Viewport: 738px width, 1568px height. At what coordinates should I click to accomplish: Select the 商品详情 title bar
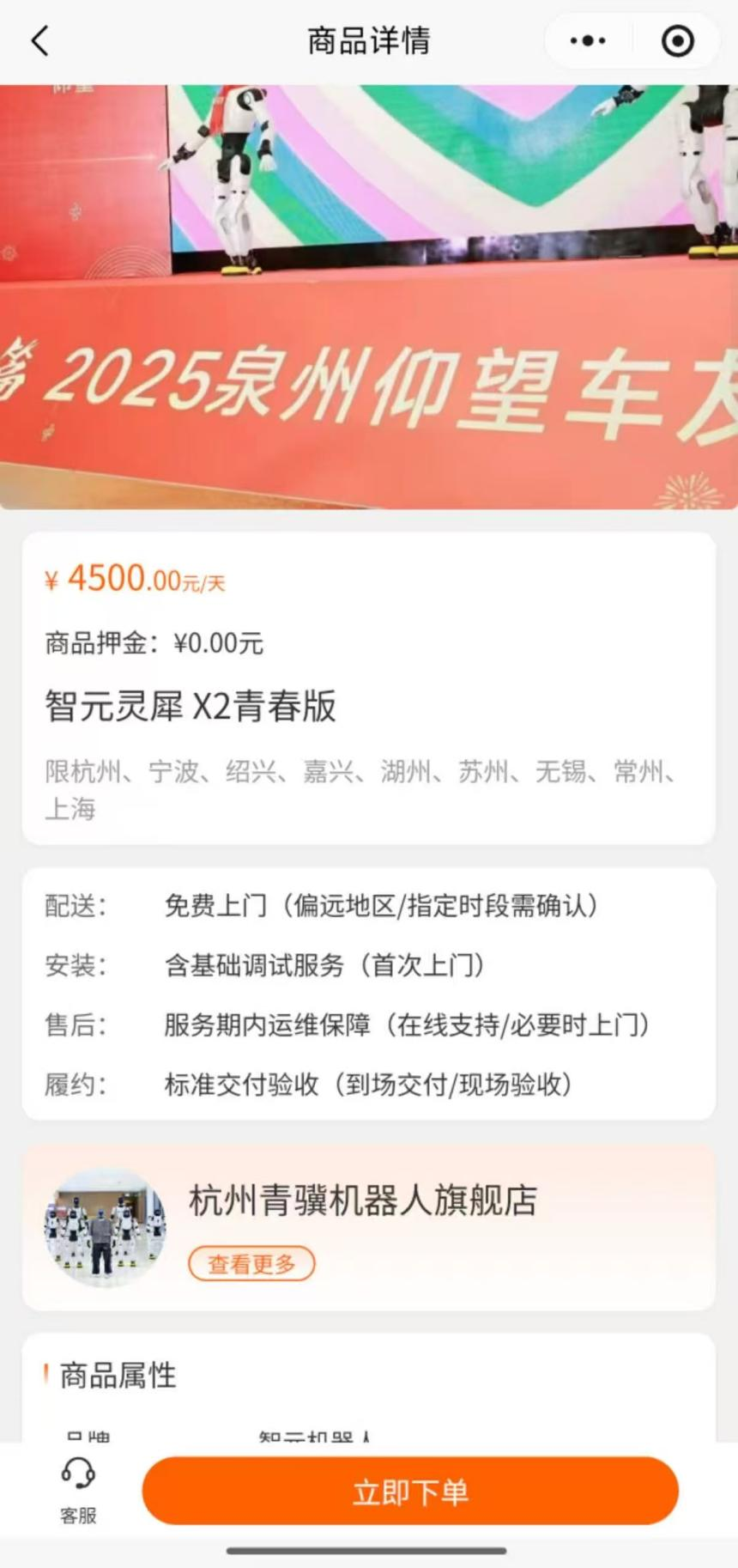369,40
